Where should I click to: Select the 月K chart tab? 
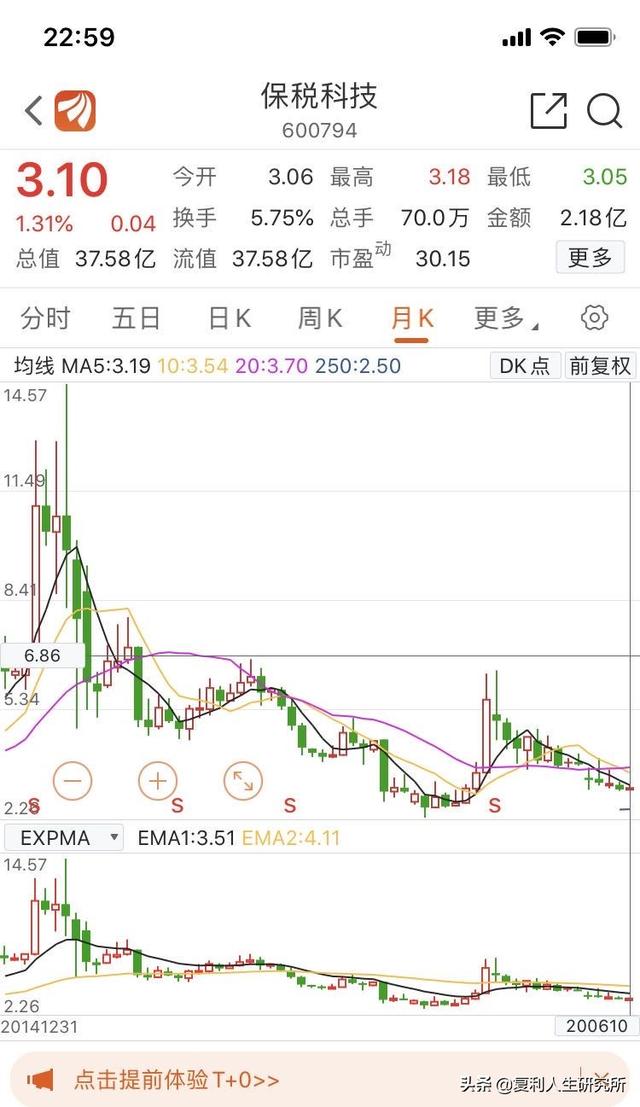(x=412, y=318)
